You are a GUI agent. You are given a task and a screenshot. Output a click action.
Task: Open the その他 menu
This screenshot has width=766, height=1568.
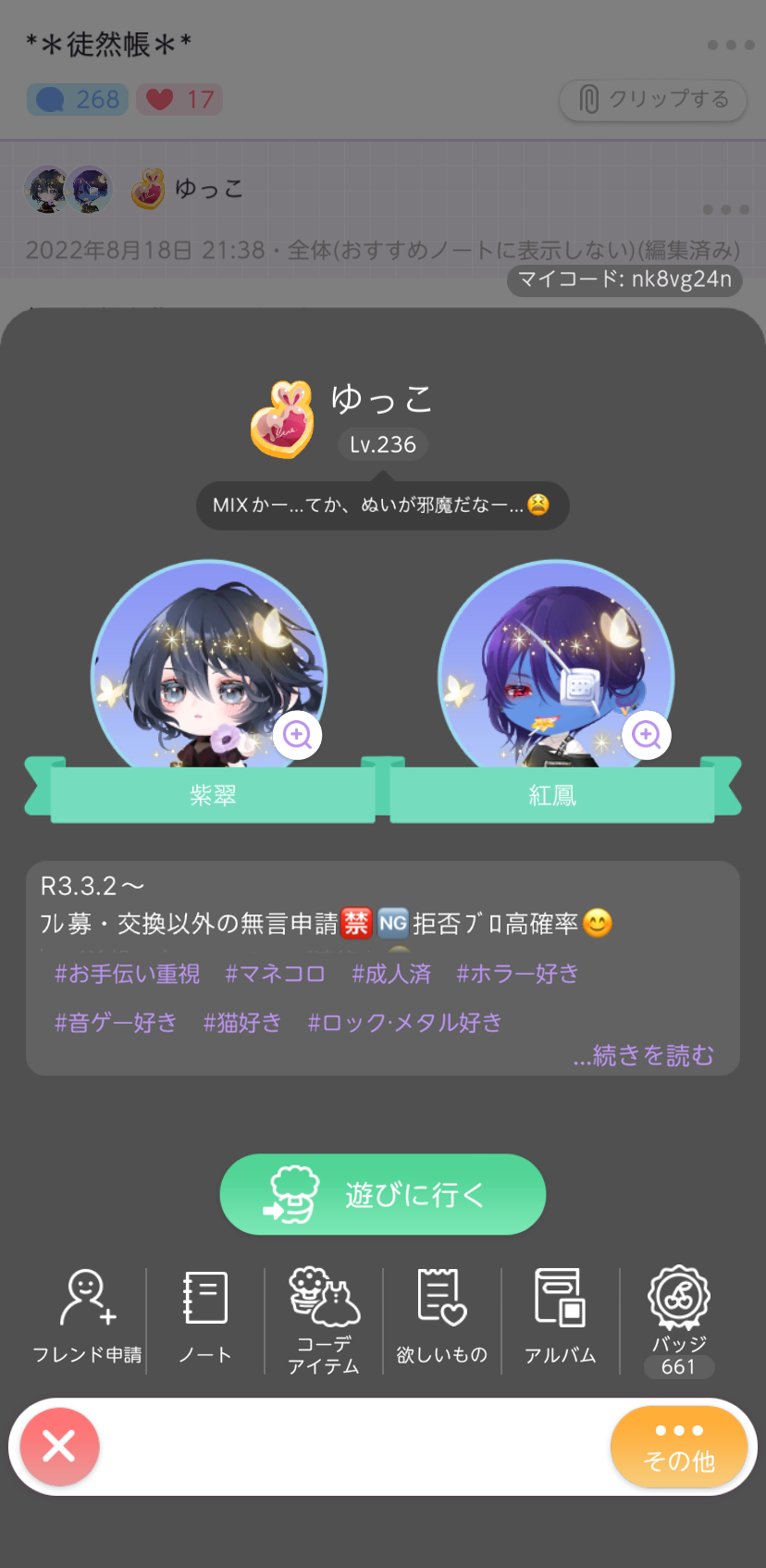[x=678, y=1446]
